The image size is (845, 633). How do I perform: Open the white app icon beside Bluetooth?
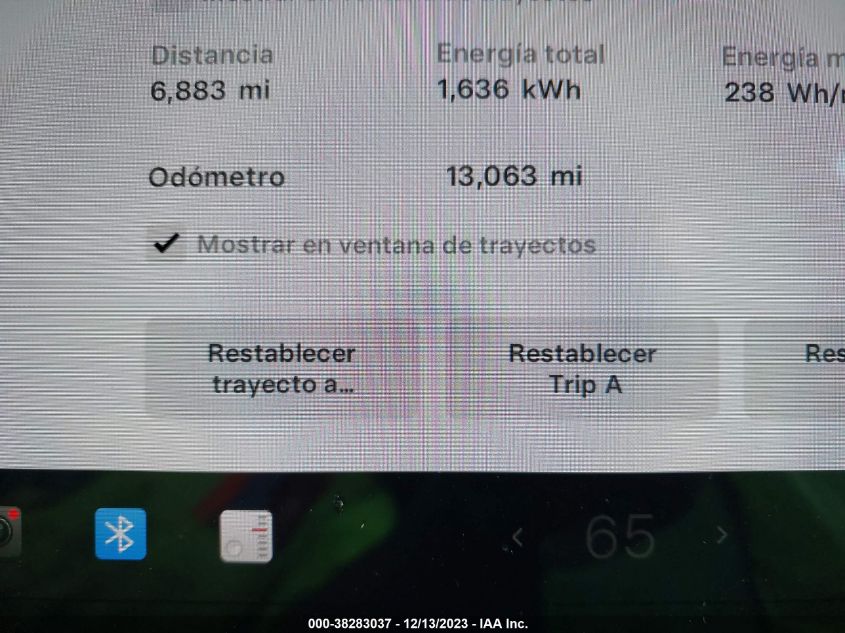click(x=246, y=537)
